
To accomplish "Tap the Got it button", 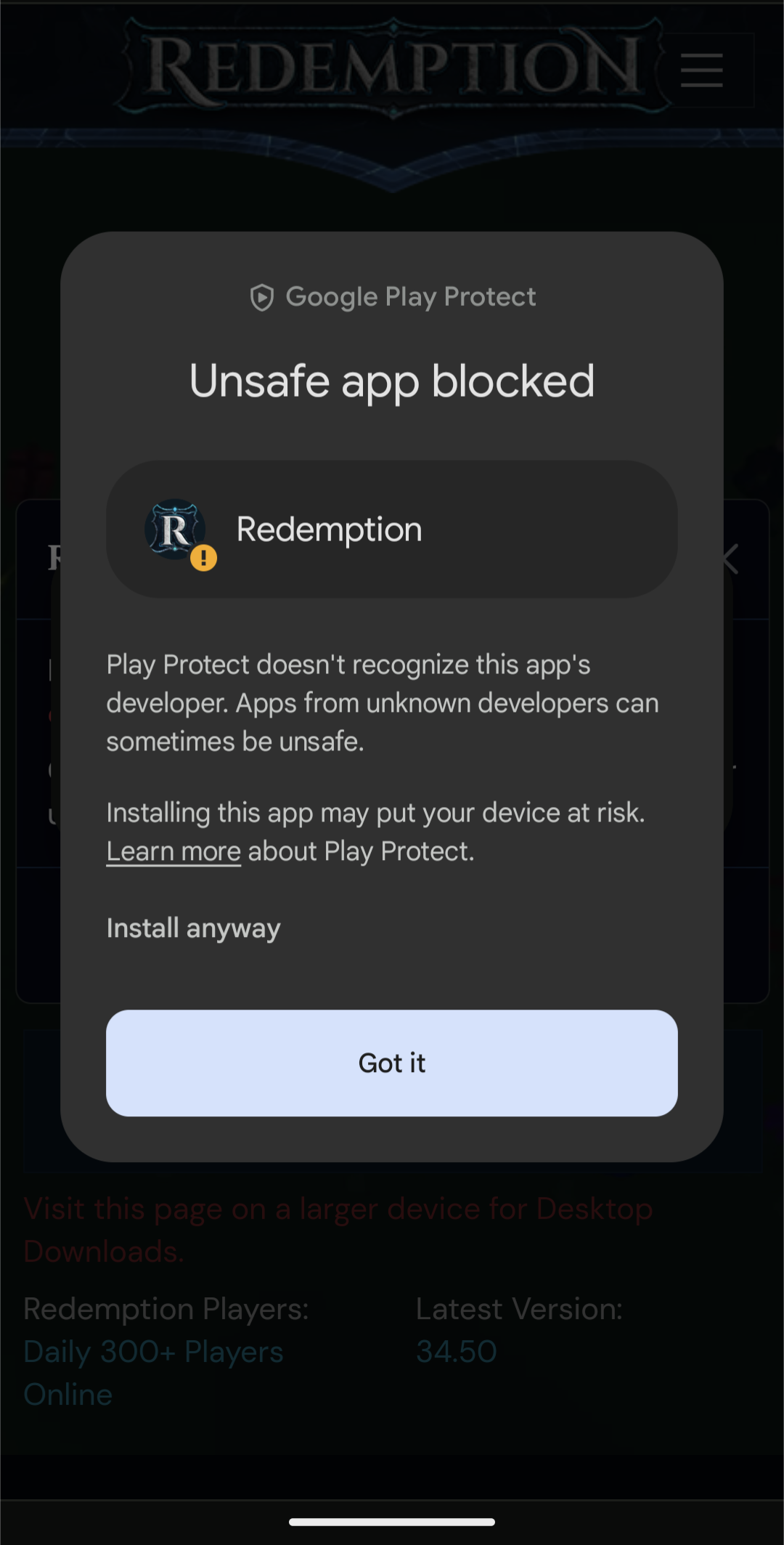I will 392,1063.
